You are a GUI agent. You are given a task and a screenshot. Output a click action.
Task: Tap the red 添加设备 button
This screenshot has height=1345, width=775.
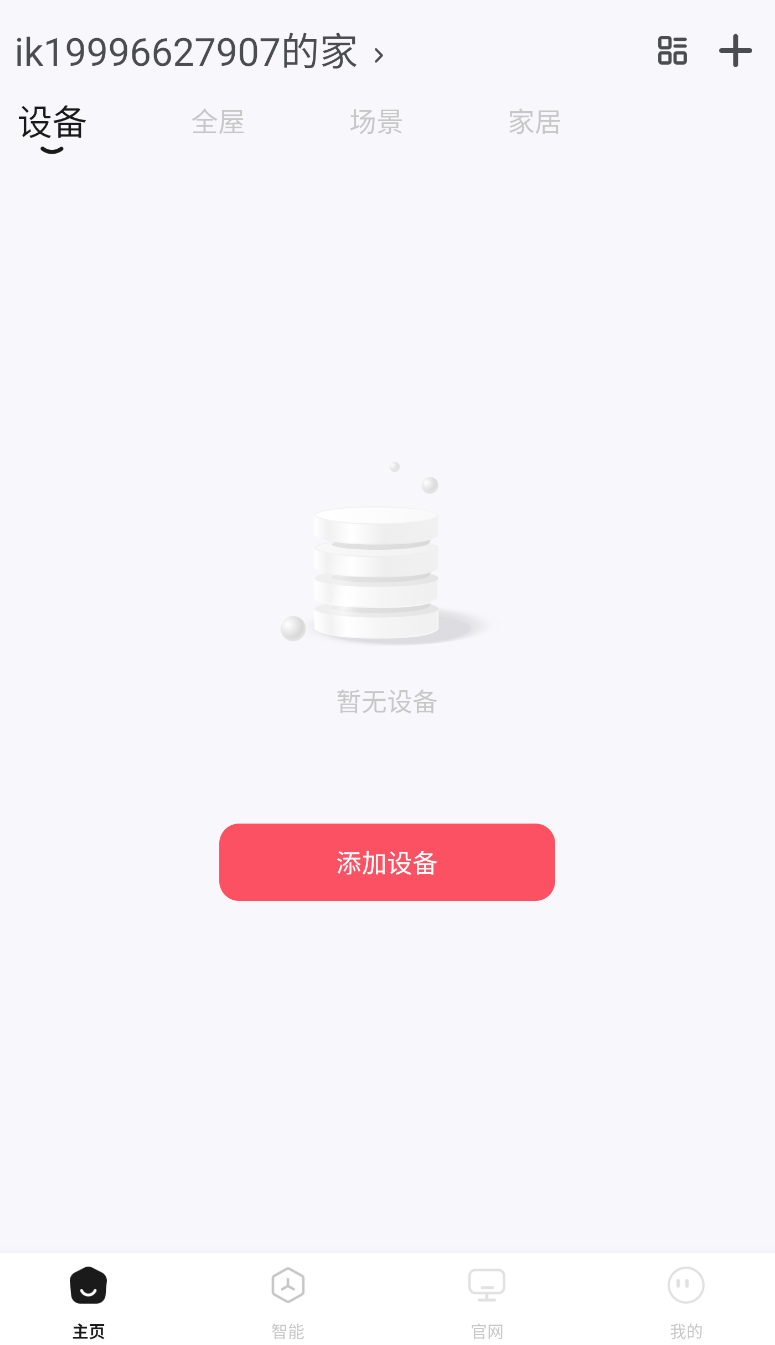click(x=387, y=862)
